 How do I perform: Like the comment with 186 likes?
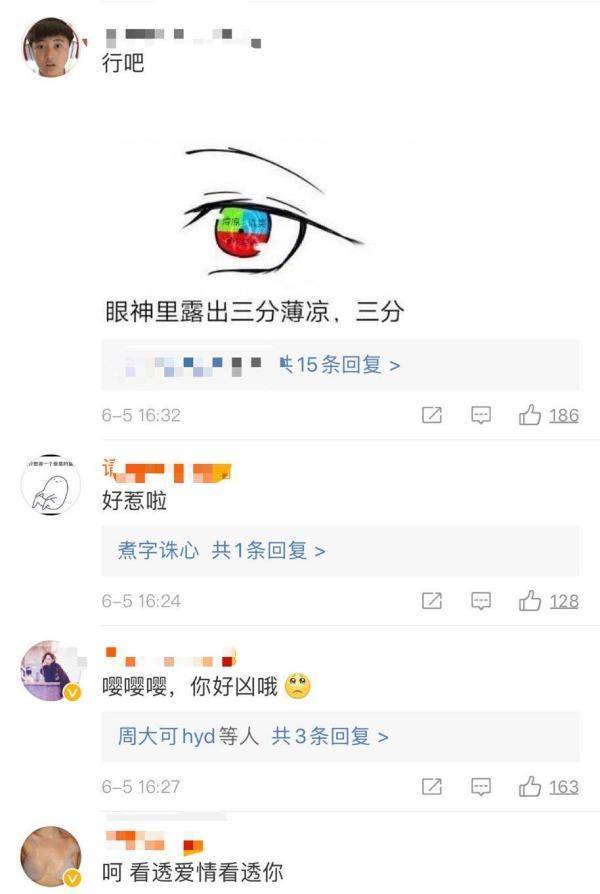pyautogui.click(x=530, y=415)
